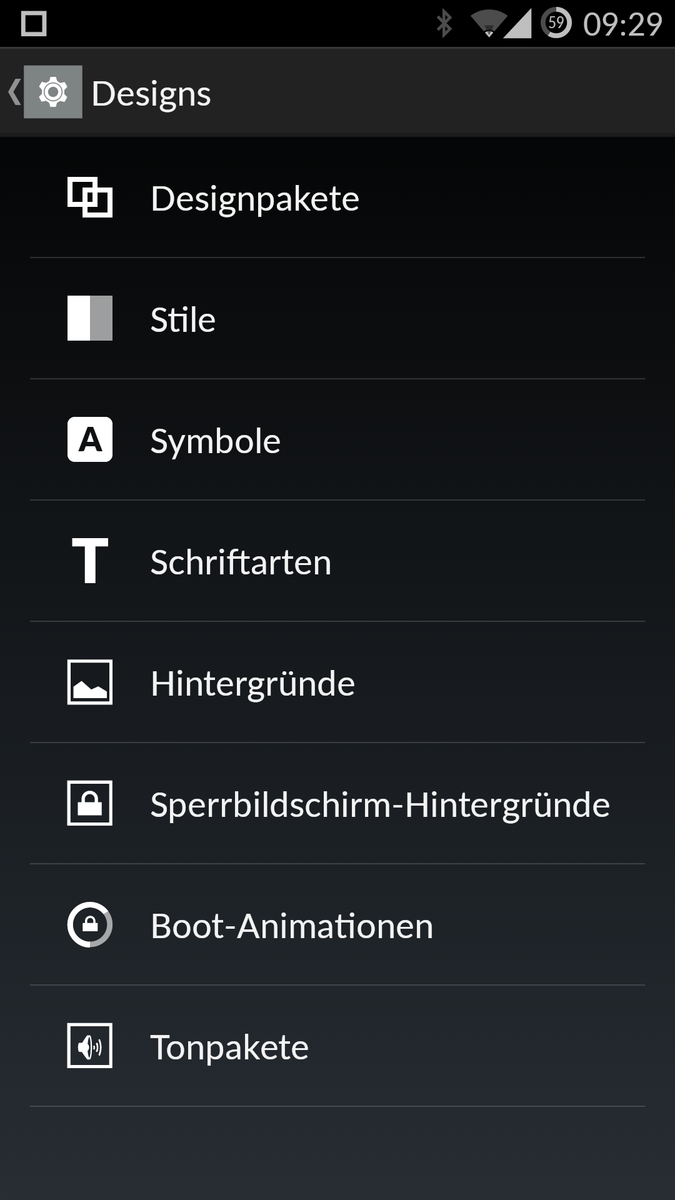Tap the Tonpakete entry
Image resolution: width=675 pixels, height=1200 pixels.
tap(229, 1047)
